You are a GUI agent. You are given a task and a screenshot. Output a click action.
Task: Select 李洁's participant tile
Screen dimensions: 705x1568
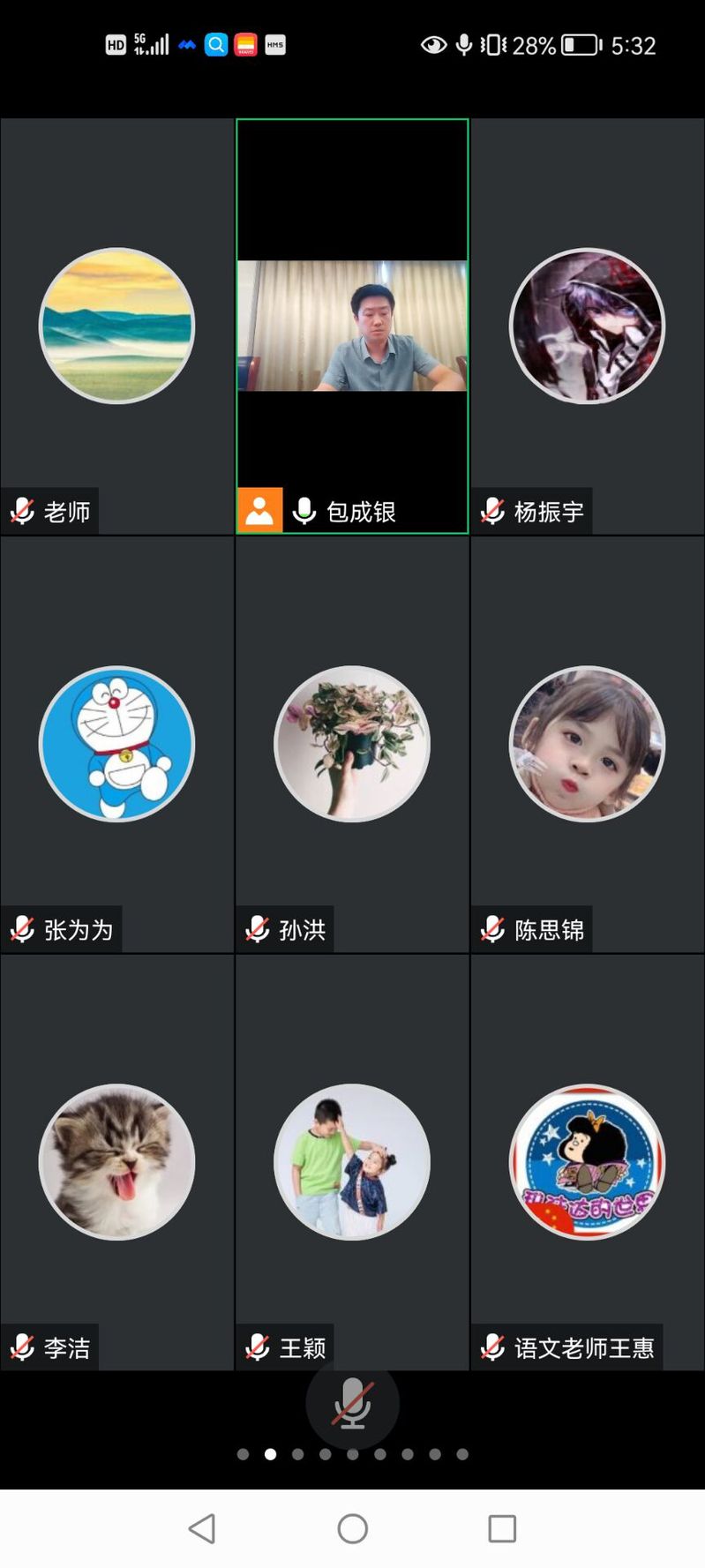(x=116, y=1161)
